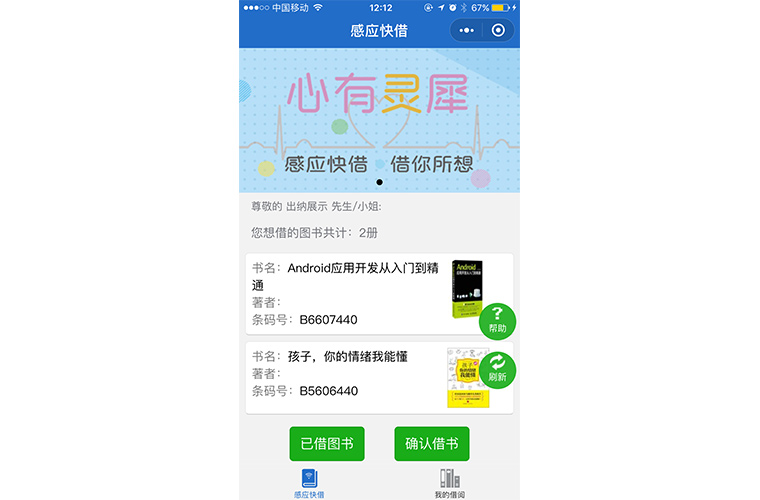Image resolution: width=760 pixels, height=500 pixels.
Task: View 已借图书
Action: [327, 443]
